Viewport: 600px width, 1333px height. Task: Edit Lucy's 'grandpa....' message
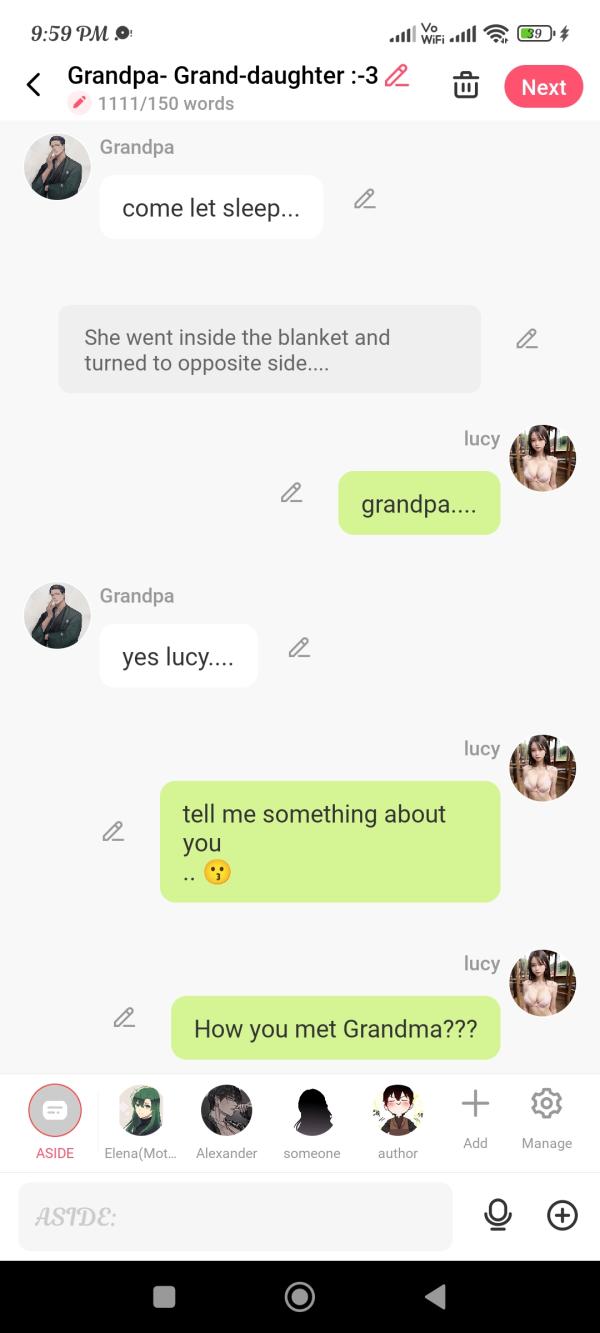pyautogui.click(x=291, y=493)
